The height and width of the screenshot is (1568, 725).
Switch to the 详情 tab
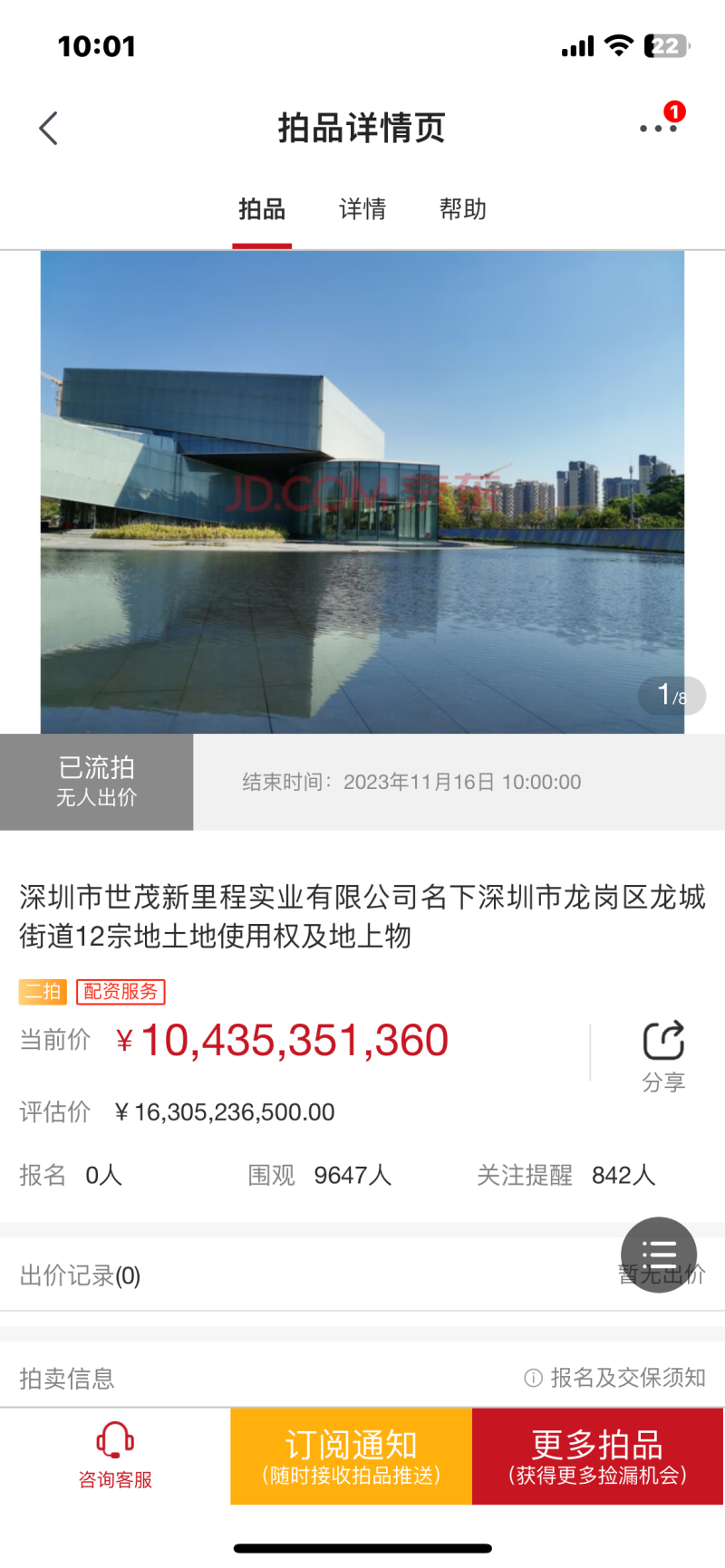pyautogui.click(x=362, y=210)
